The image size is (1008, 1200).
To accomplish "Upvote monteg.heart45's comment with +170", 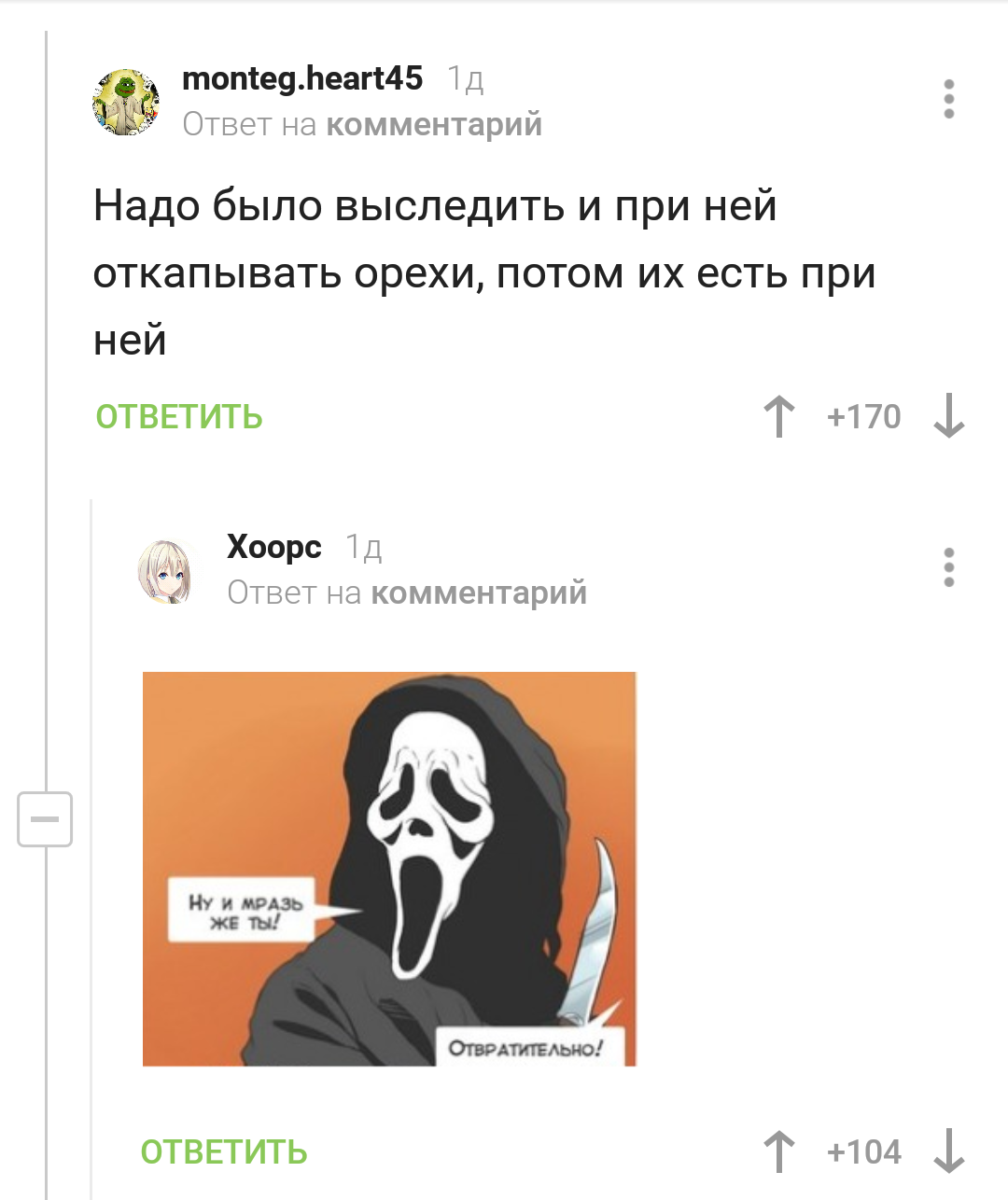I will click(779, 417).
